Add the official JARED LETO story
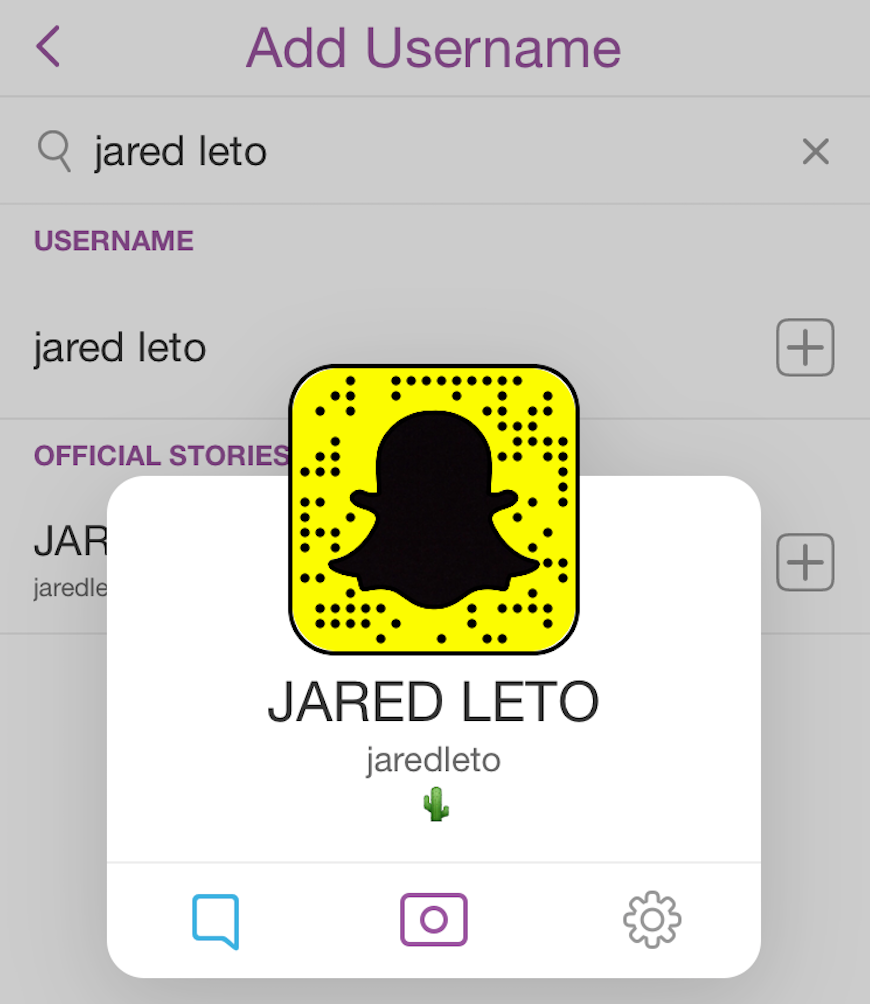The image size is (870, 1004). [805, 562]
